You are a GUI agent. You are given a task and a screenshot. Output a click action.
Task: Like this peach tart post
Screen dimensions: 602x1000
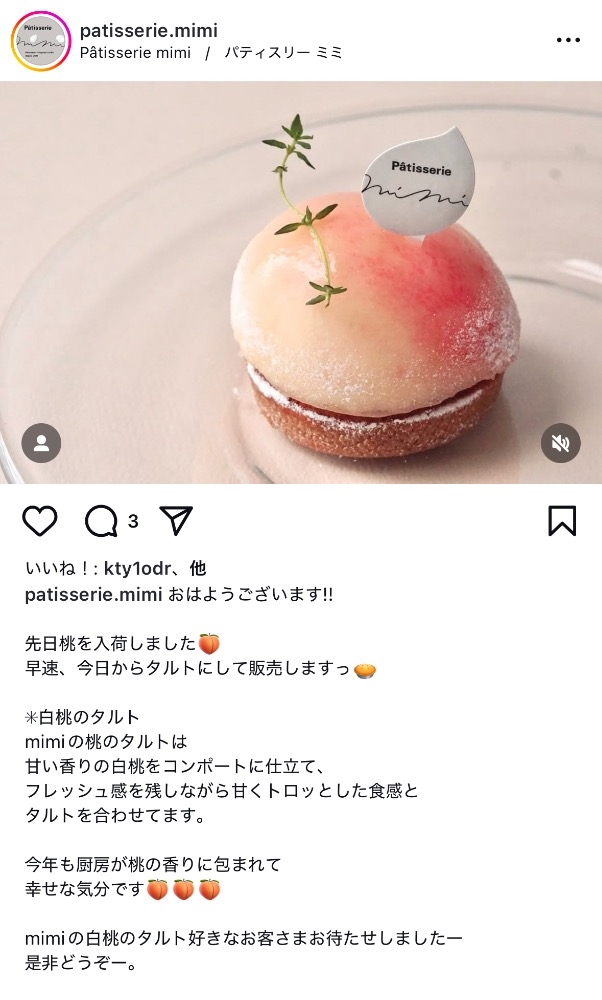pos(40,521)
